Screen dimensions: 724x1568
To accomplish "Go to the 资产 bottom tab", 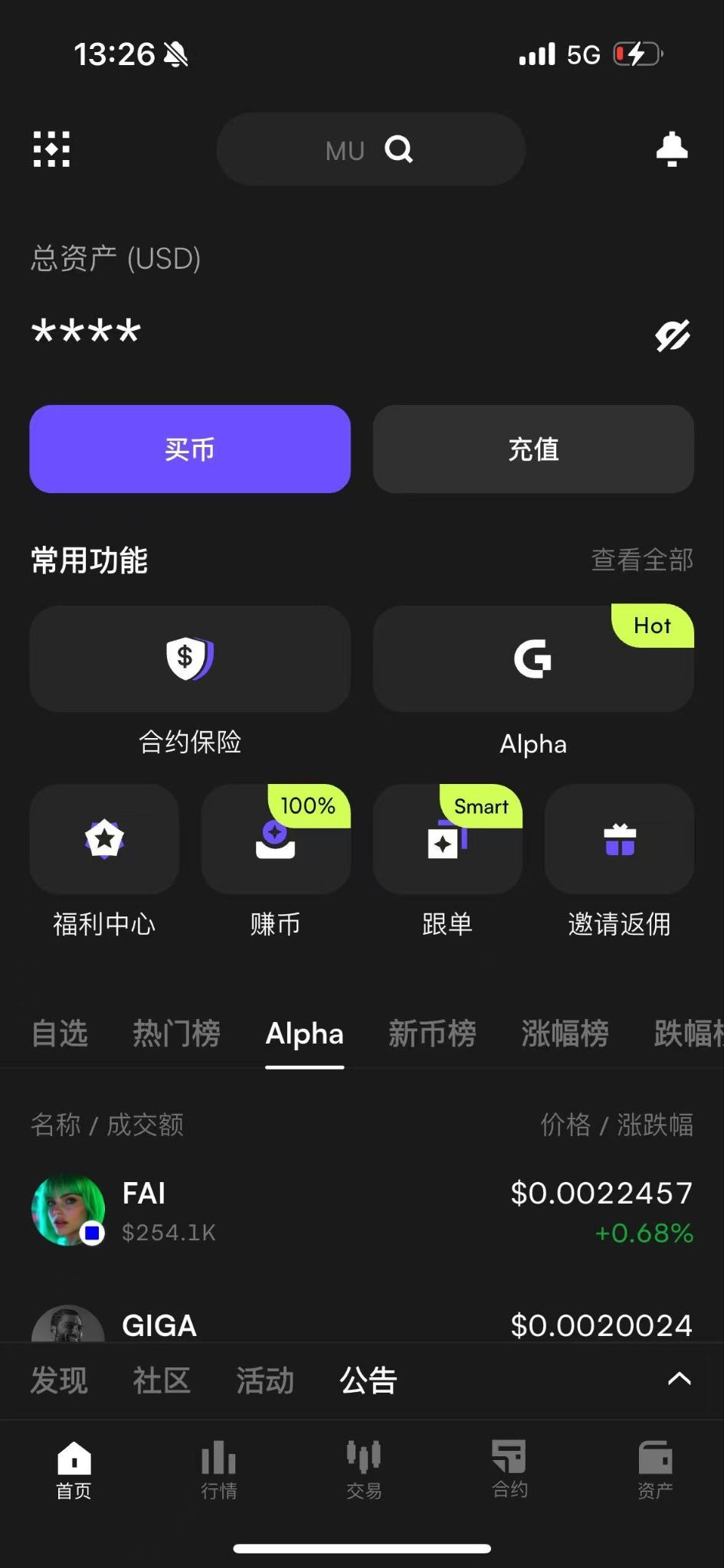I will [x=655, y=1469].
